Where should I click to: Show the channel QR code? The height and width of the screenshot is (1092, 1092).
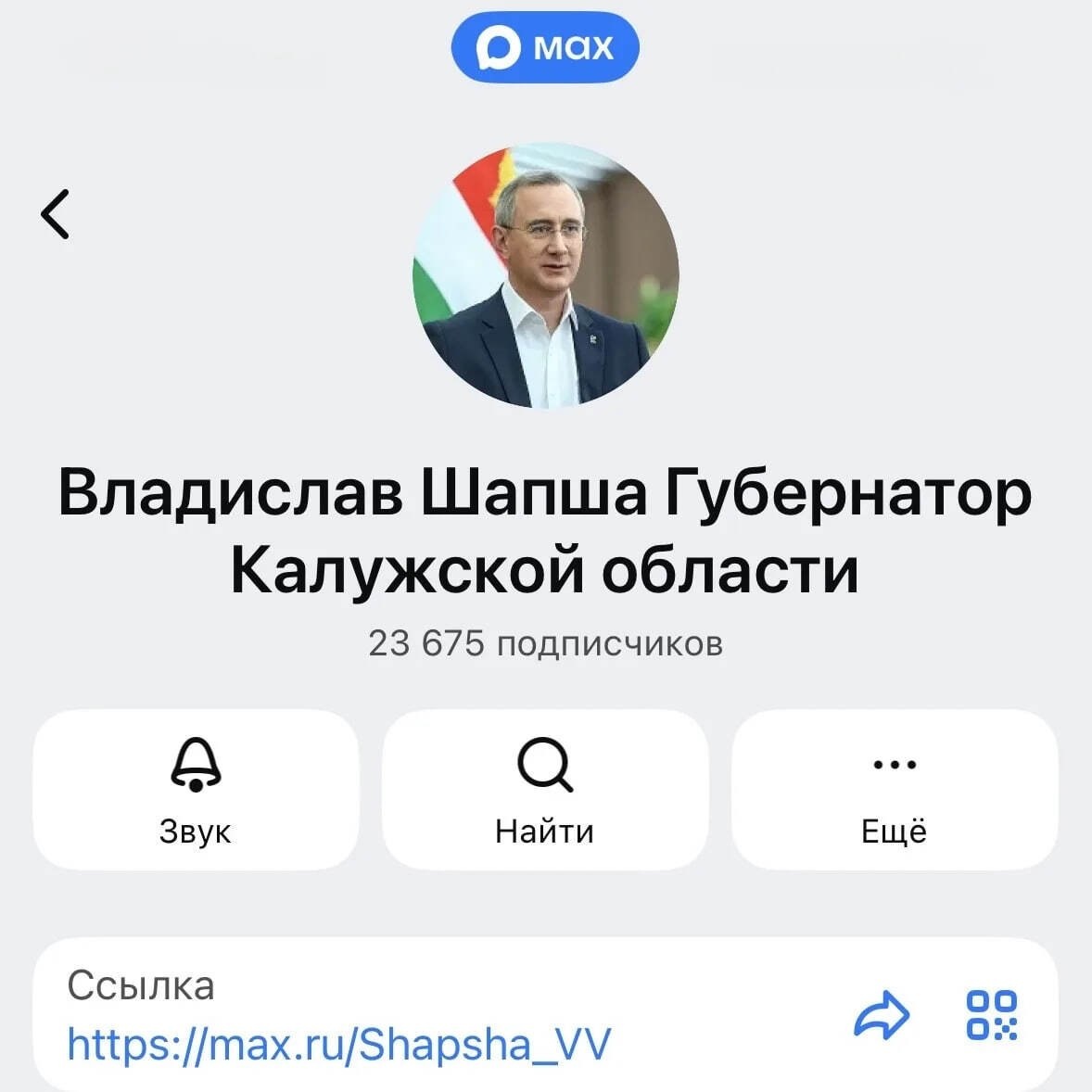click(992, 1015)
